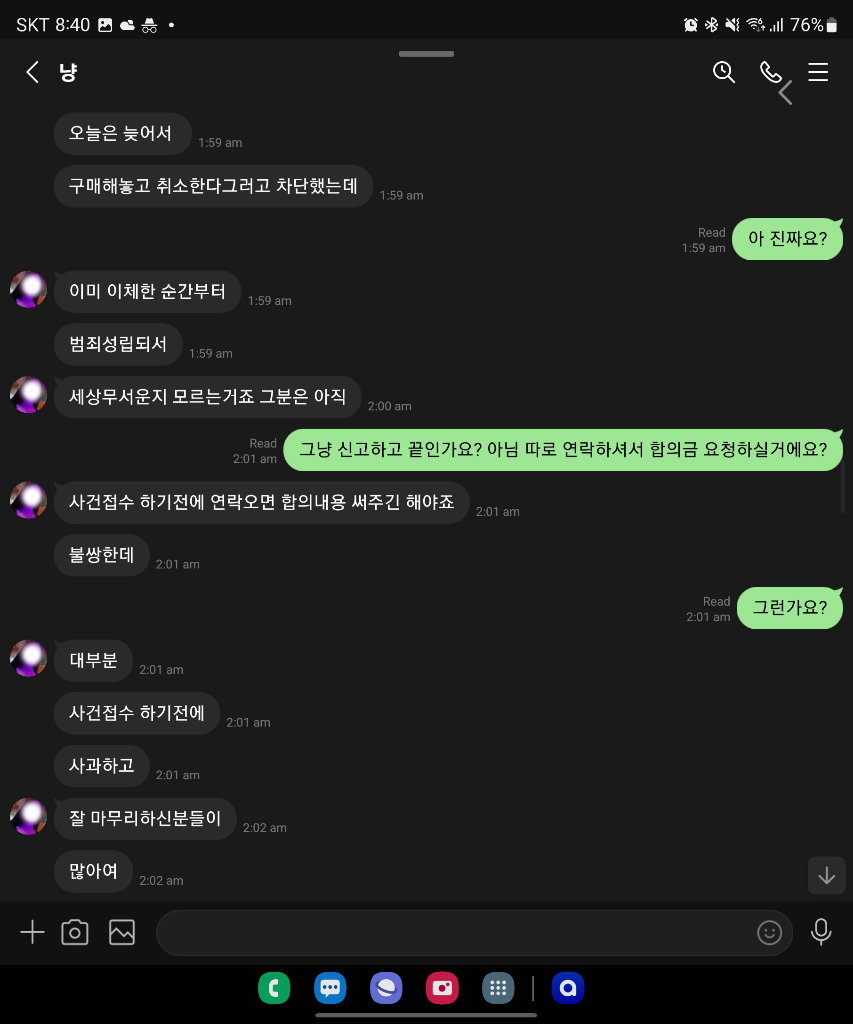Launch the Phone app from taskbar
The image size is (853, 1024).
(273, 989)
